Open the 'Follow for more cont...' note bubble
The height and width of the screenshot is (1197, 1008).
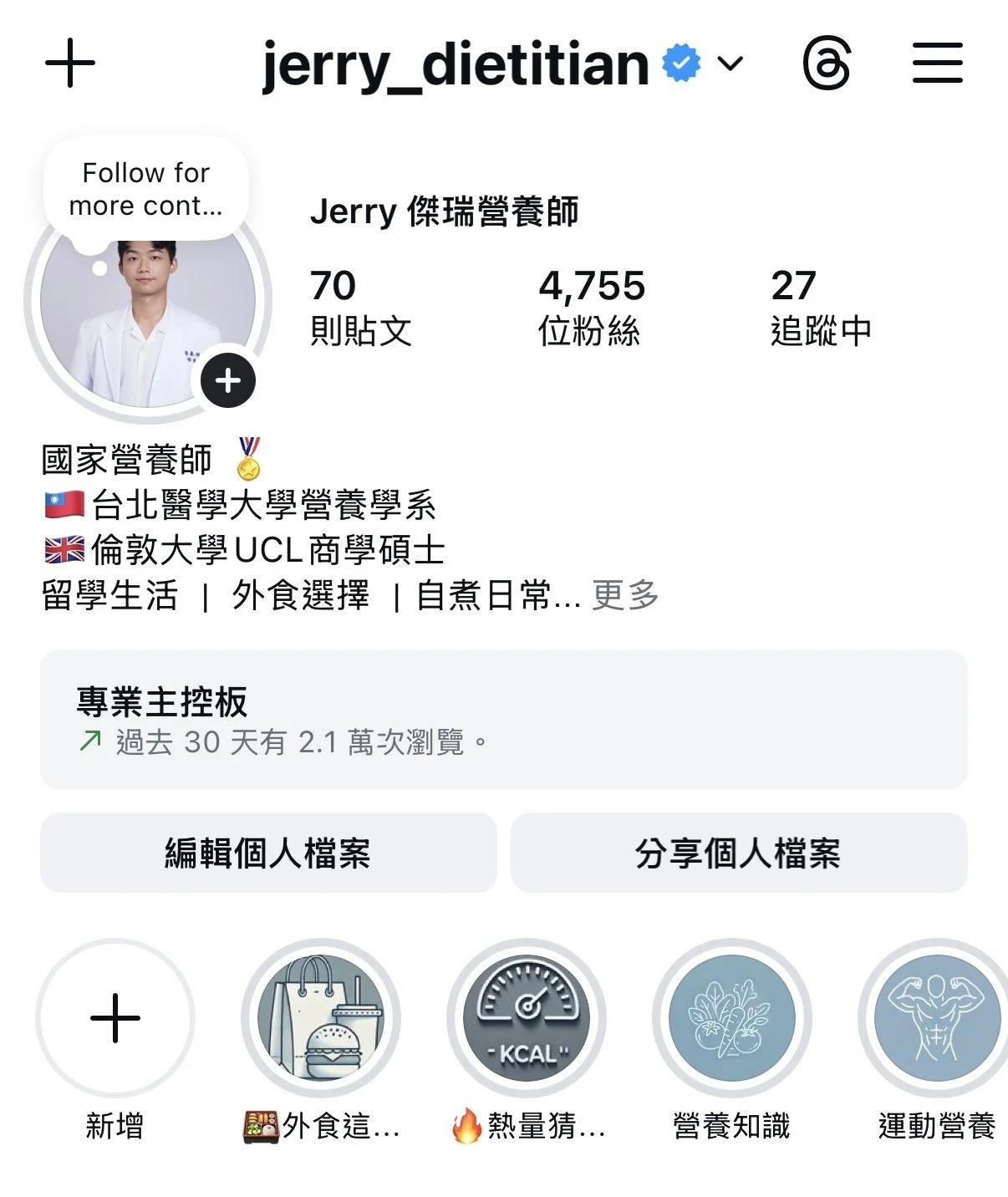pyautogui.click(x=146, y=189)
